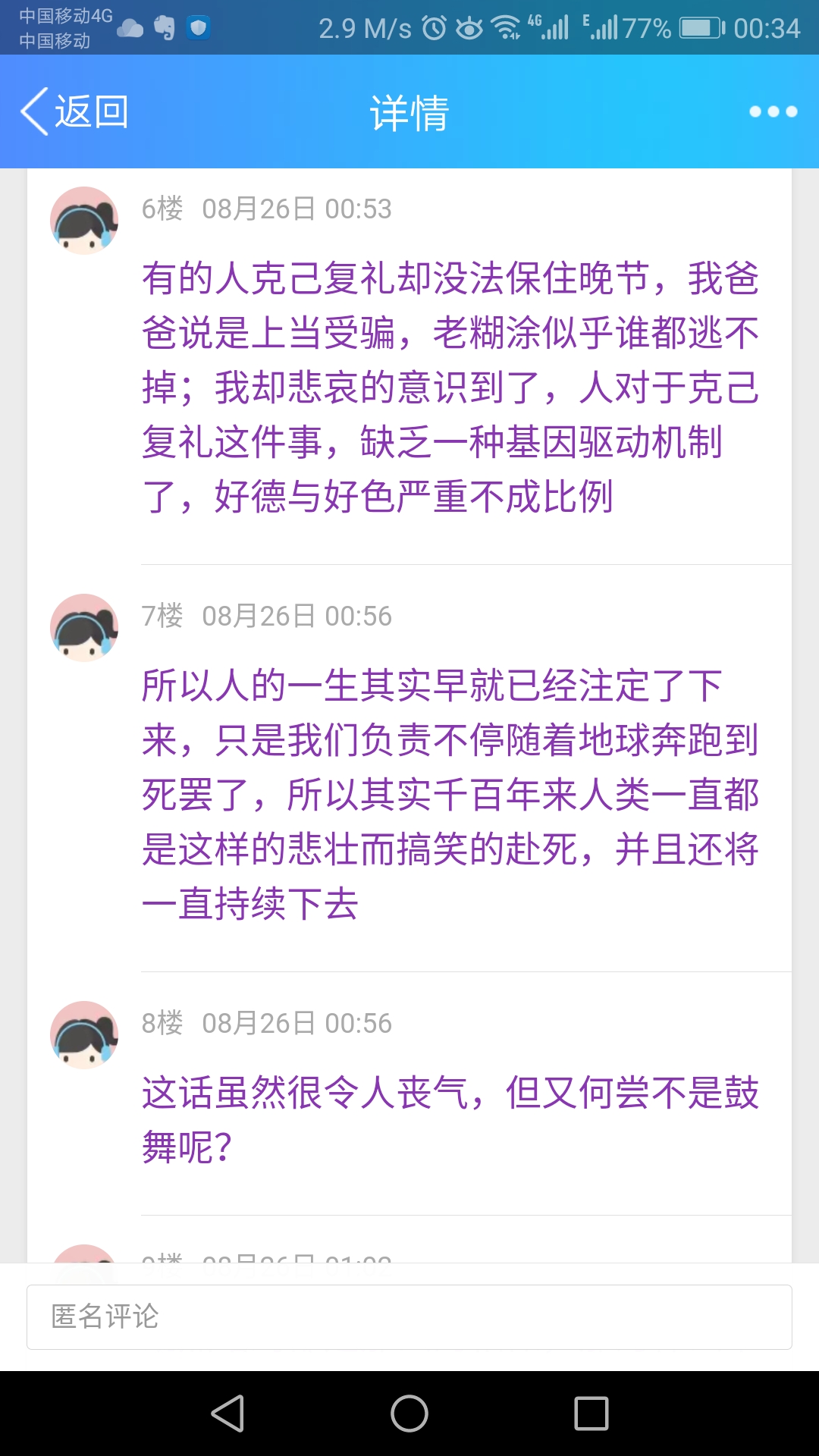Open the avatar of the 7楼 commenter

tap(84, 628)
